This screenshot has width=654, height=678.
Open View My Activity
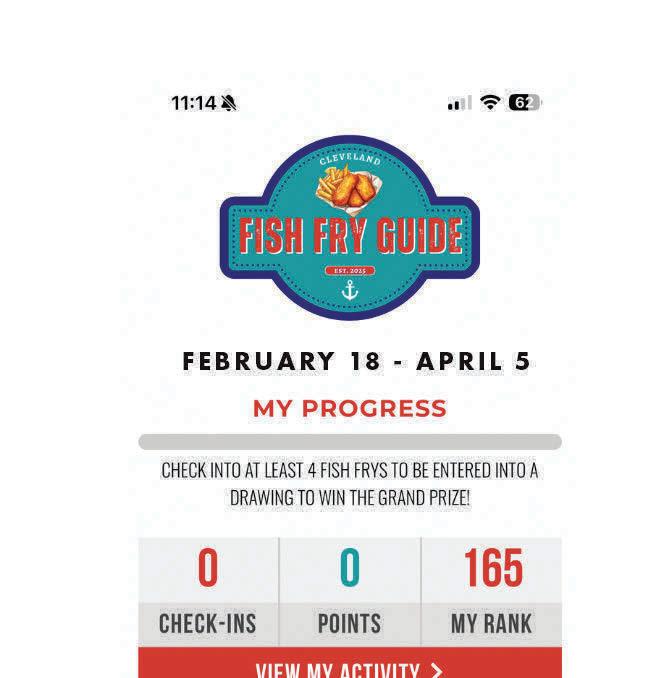pyautogui.click(x=349, y=666)
